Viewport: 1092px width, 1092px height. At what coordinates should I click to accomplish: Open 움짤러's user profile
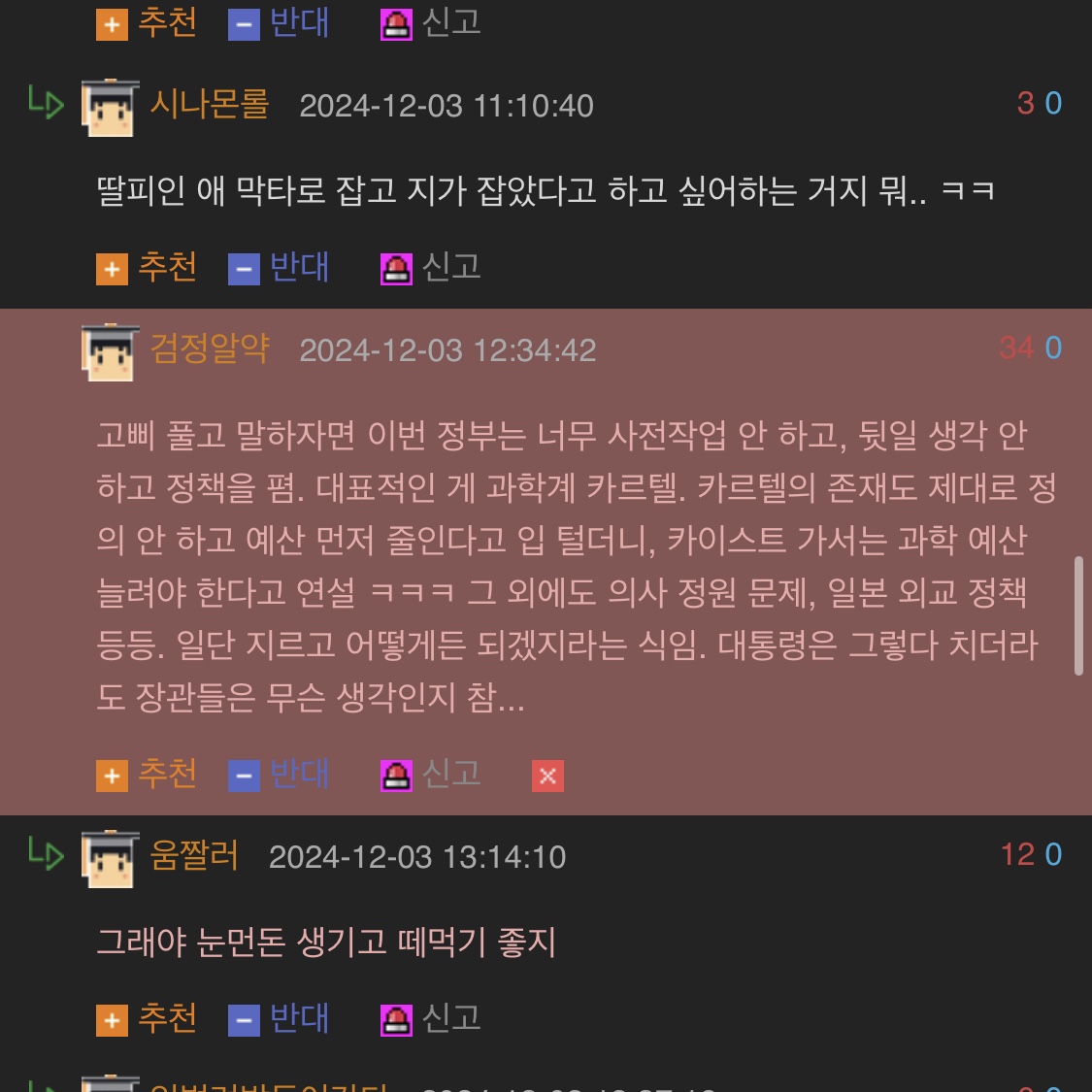click(193, 855)
